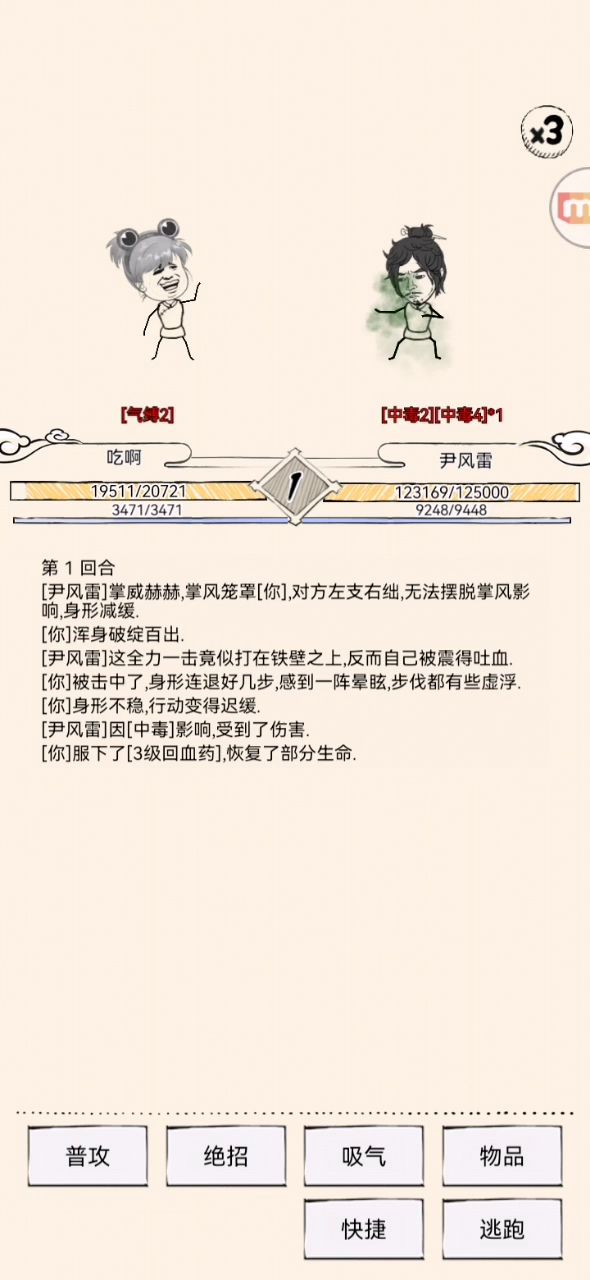
Task: Toggle the x3 battle speed
Action: (547, 130)
